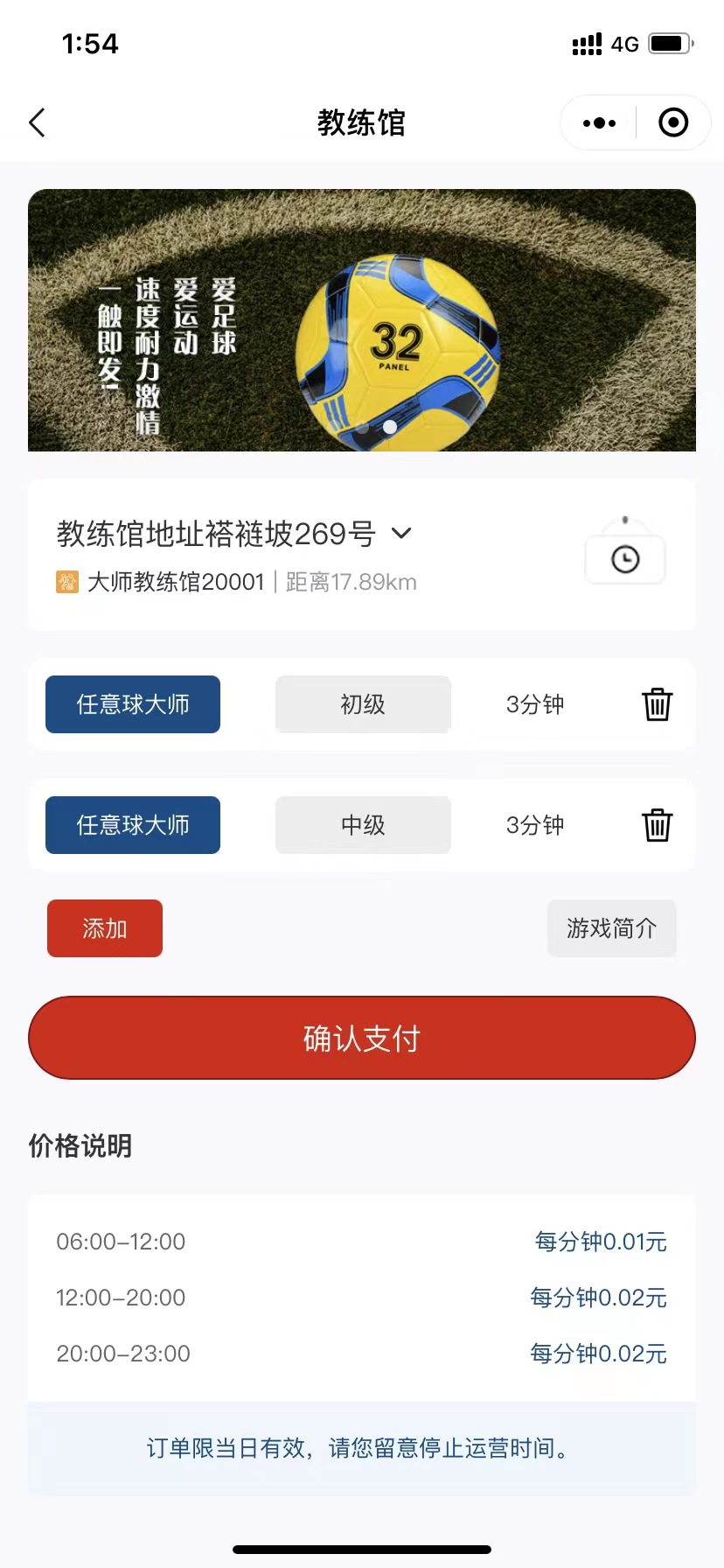Screen dimensions: 724x1568
Task: Change the 中级 difficulty level
Action: [x=363, y=825]
